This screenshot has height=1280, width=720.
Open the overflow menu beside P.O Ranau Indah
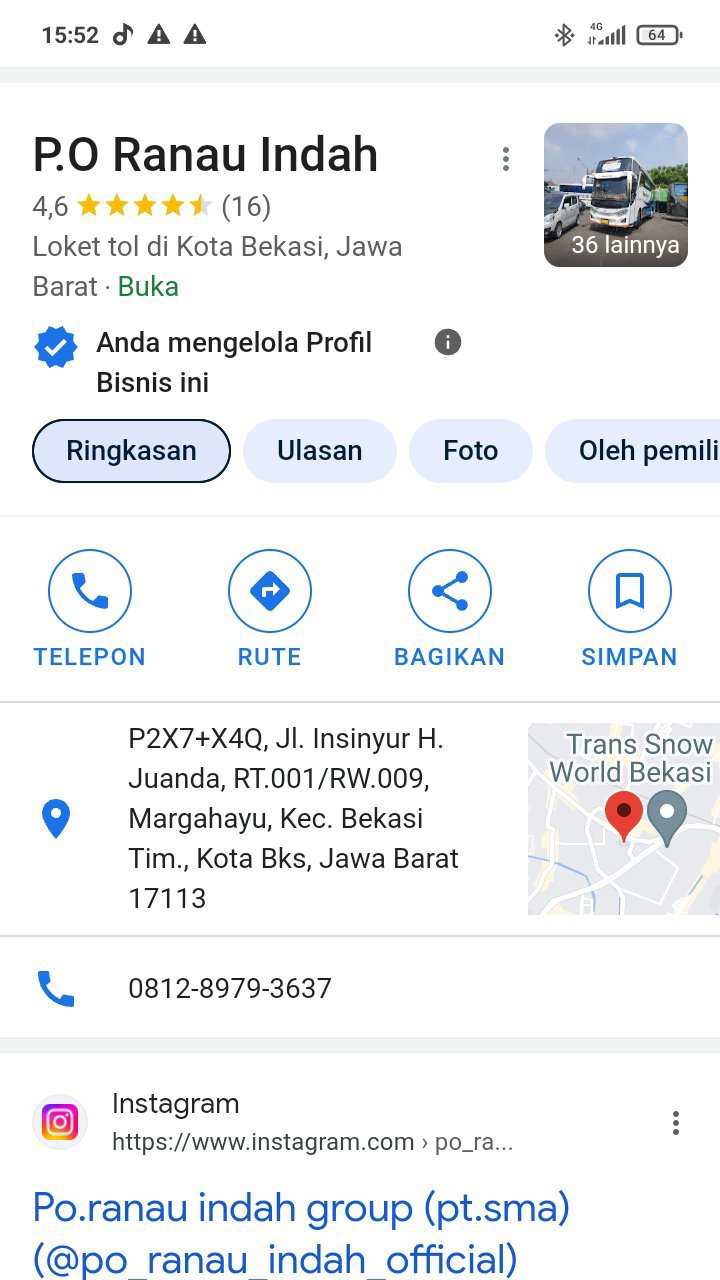506,159
